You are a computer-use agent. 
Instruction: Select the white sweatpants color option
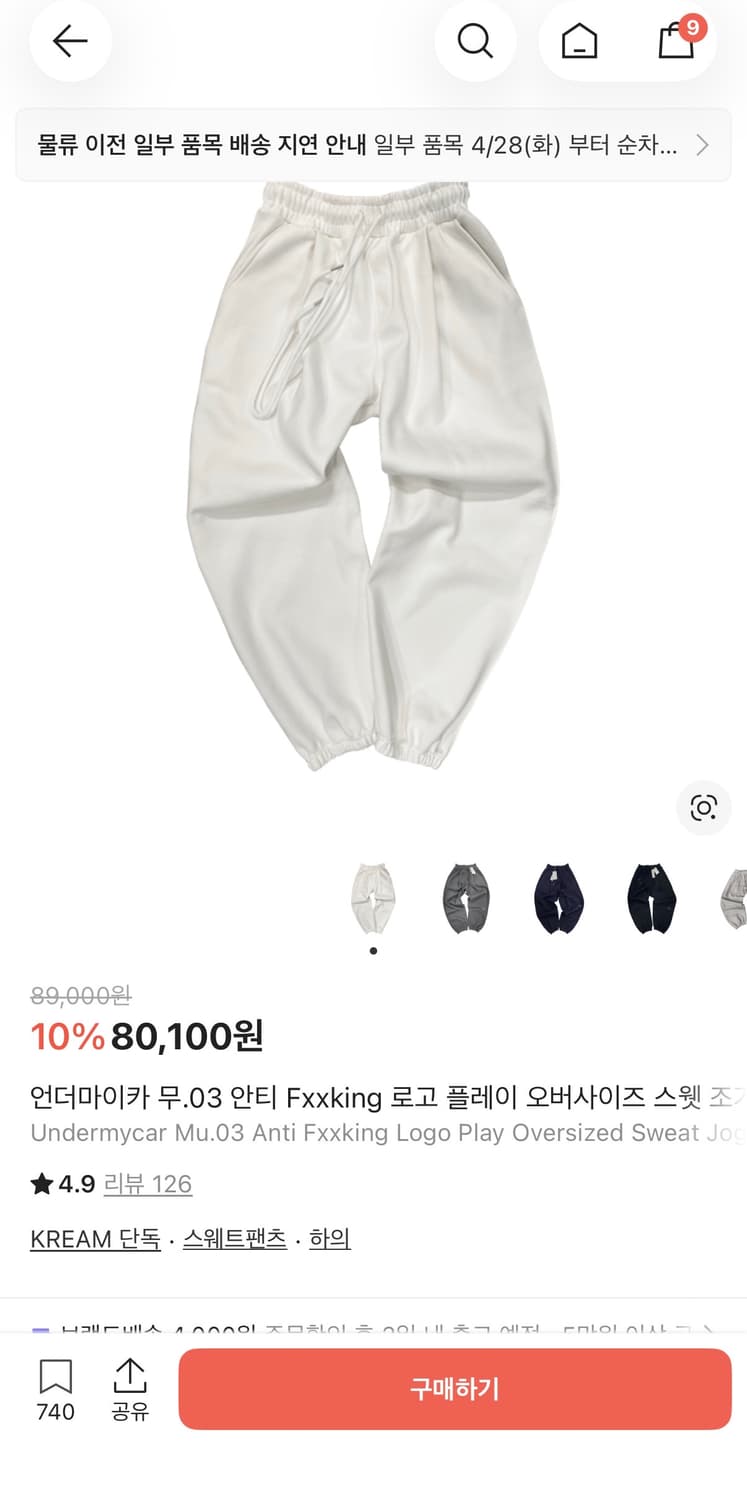coord(373,898)
